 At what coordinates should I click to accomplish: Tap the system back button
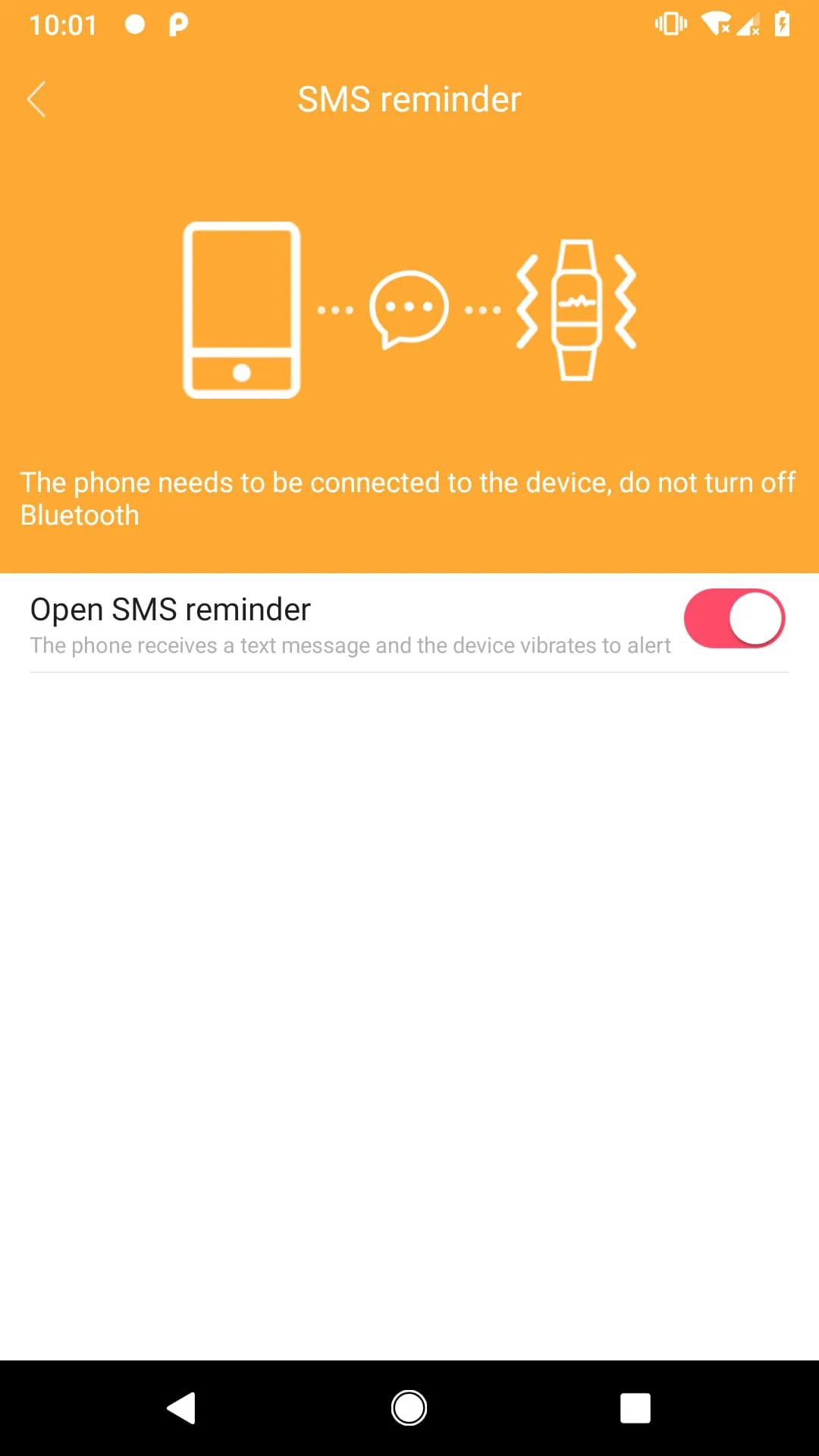pyautogui.click(x=182, y=1408)
